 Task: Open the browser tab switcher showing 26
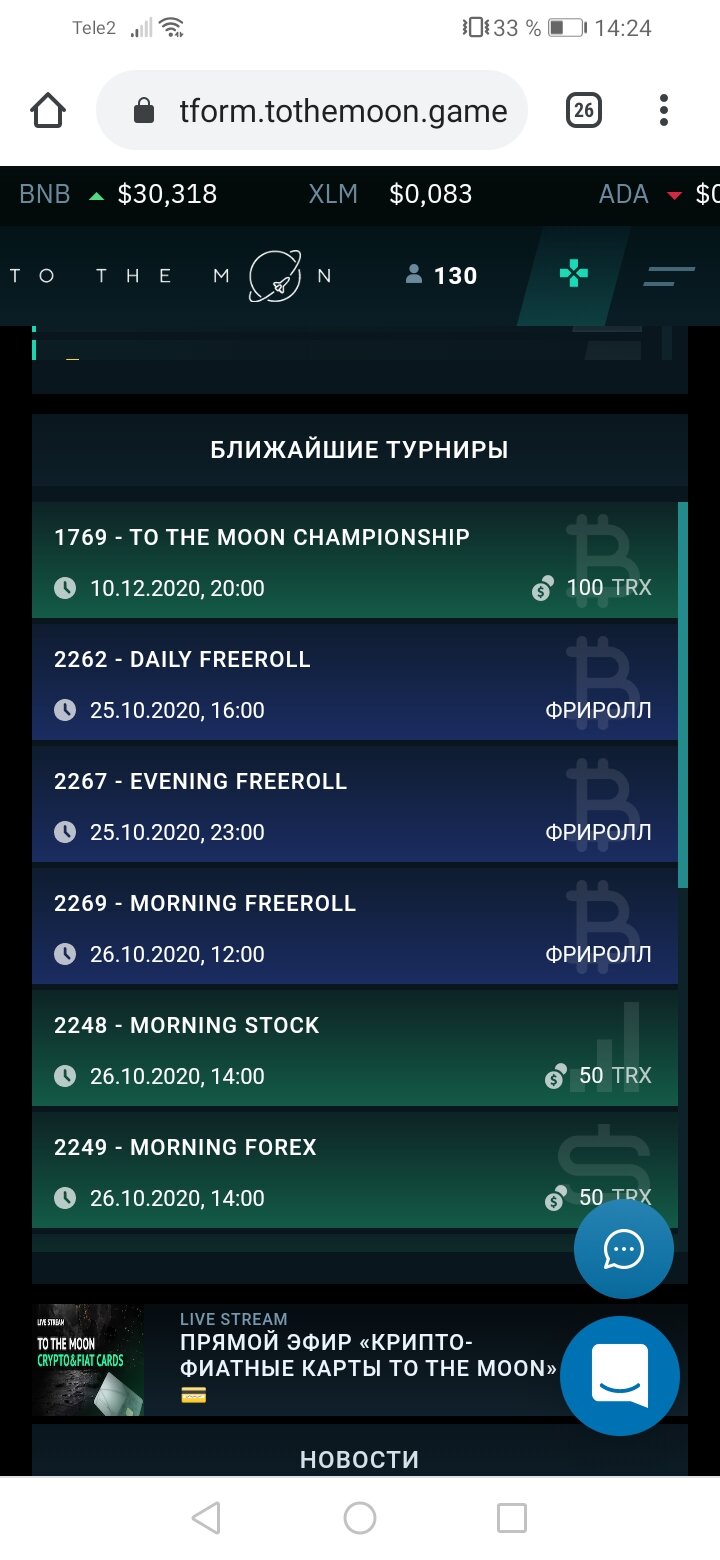584,110
